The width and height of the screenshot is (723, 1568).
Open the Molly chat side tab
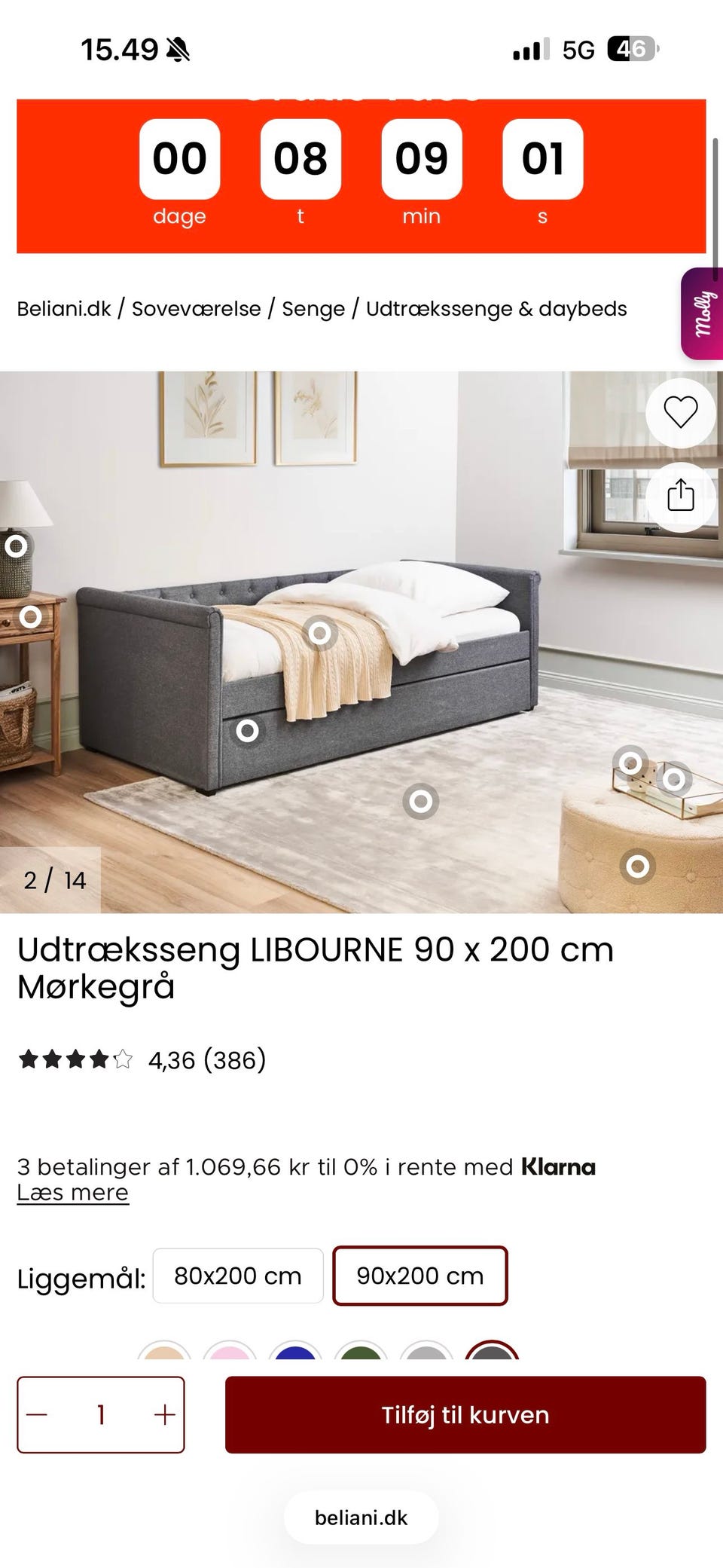tap(701, 313)
